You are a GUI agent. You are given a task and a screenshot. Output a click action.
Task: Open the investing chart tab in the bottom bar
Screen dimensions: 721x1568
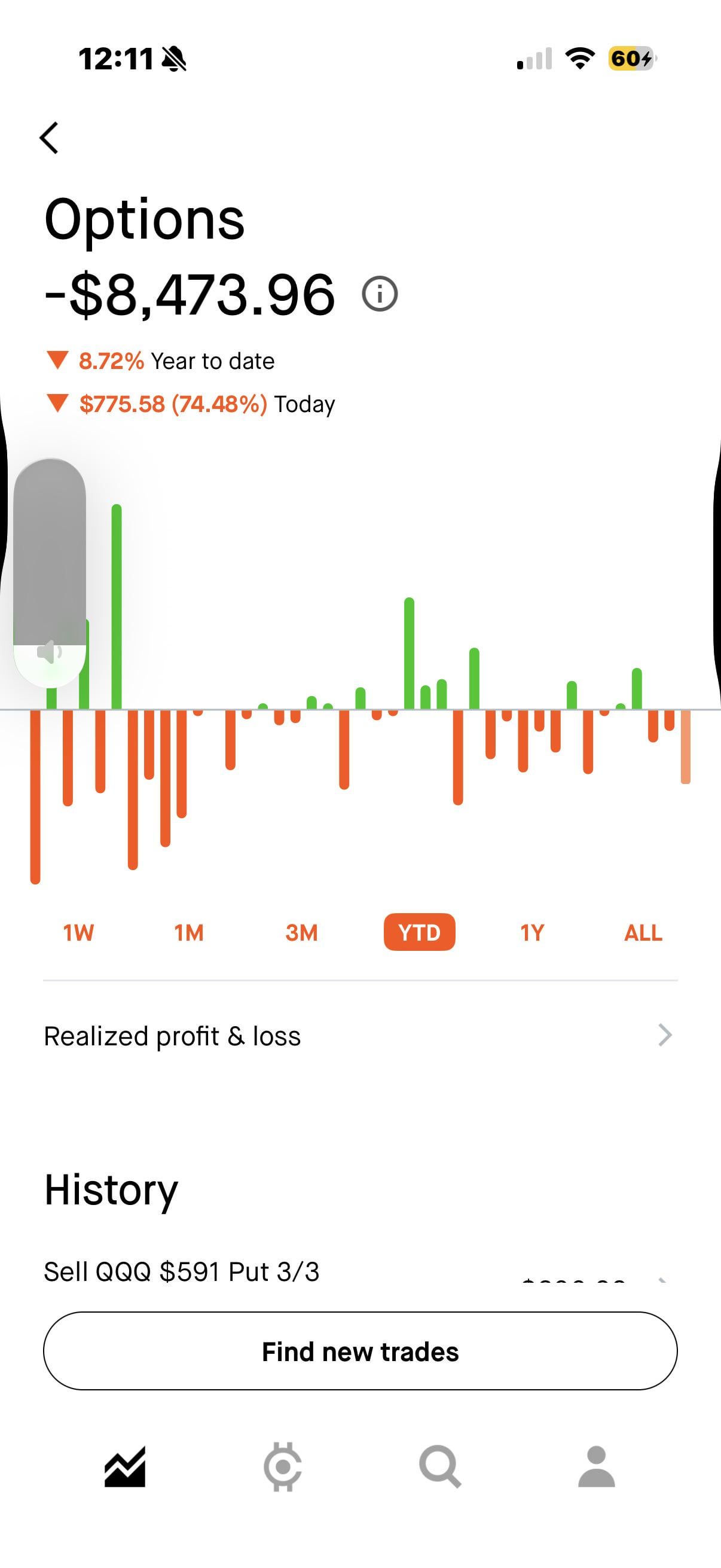coord(125,1467)
